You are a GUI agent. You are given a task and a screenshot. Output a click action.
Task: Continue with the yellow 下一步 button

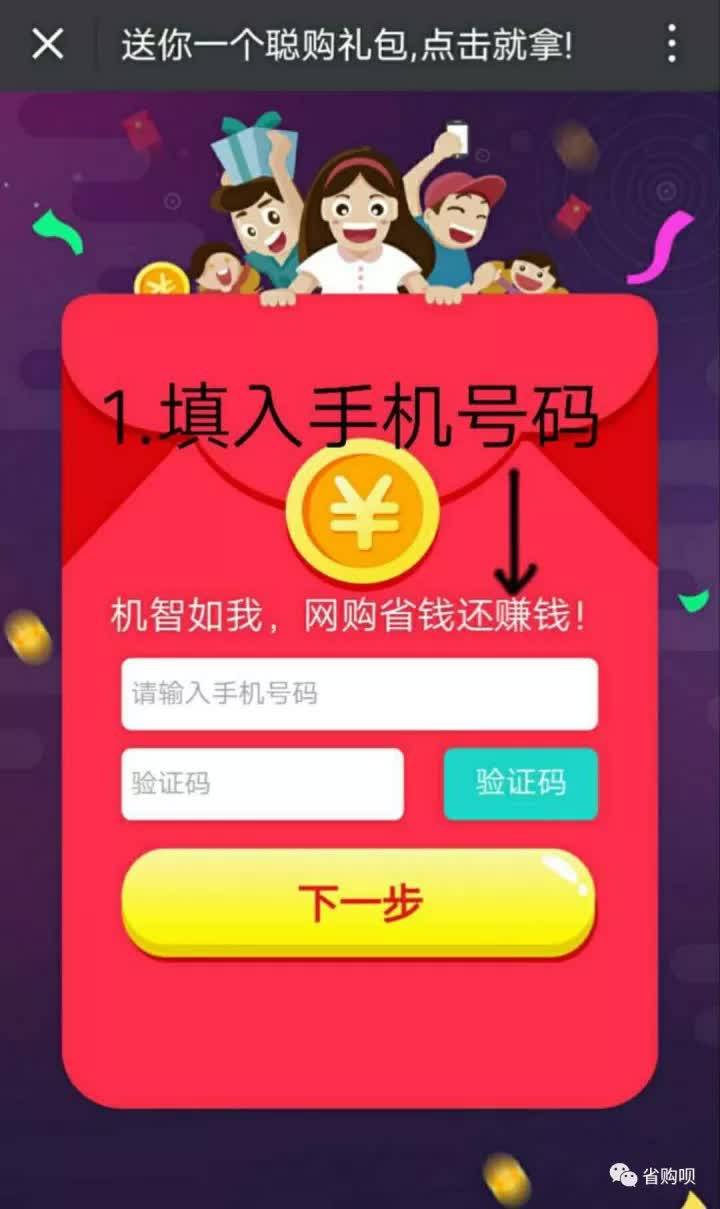(x=359, y=903)
